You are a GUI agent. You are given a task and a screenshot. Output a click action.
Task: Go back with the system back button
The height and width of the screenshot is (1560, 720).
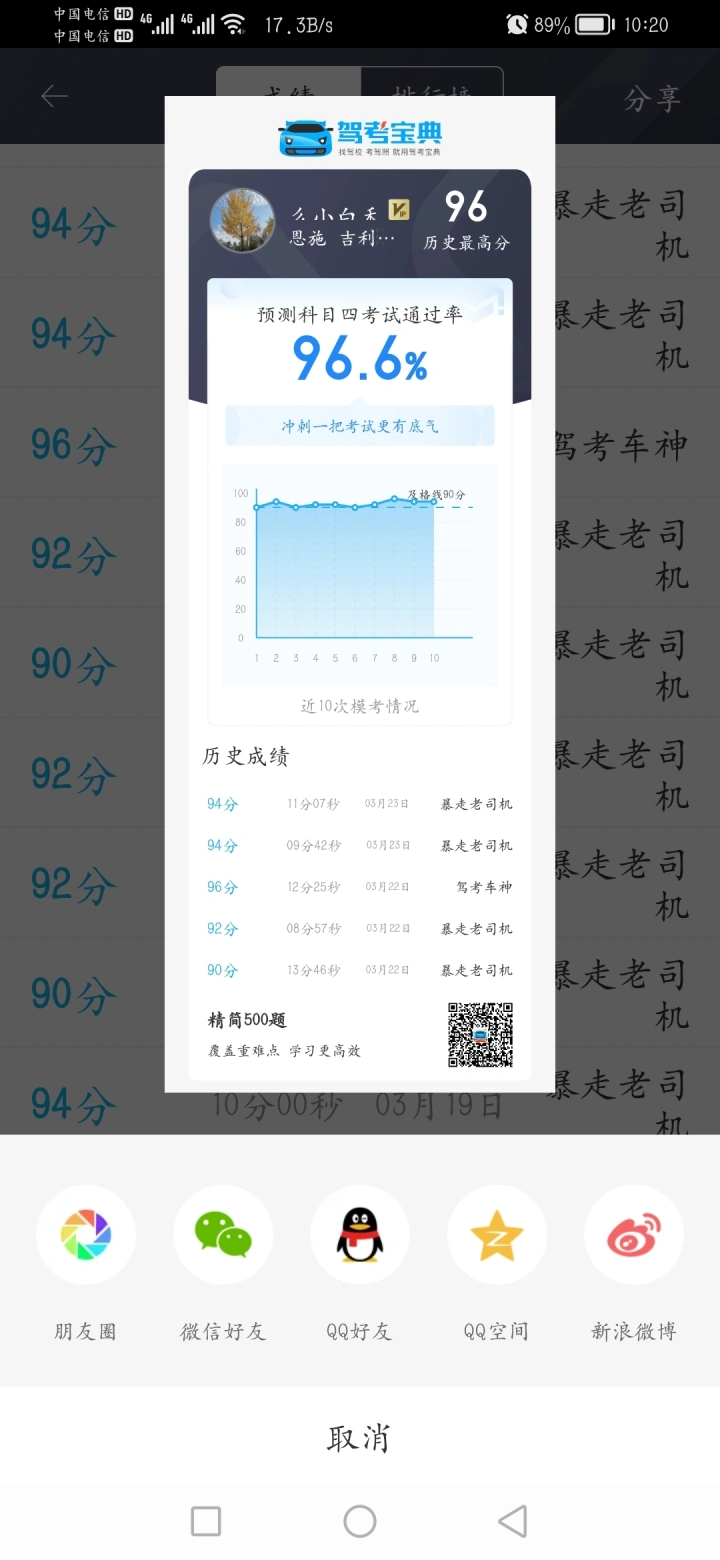pyautogui.click(x=512, y=1521)
